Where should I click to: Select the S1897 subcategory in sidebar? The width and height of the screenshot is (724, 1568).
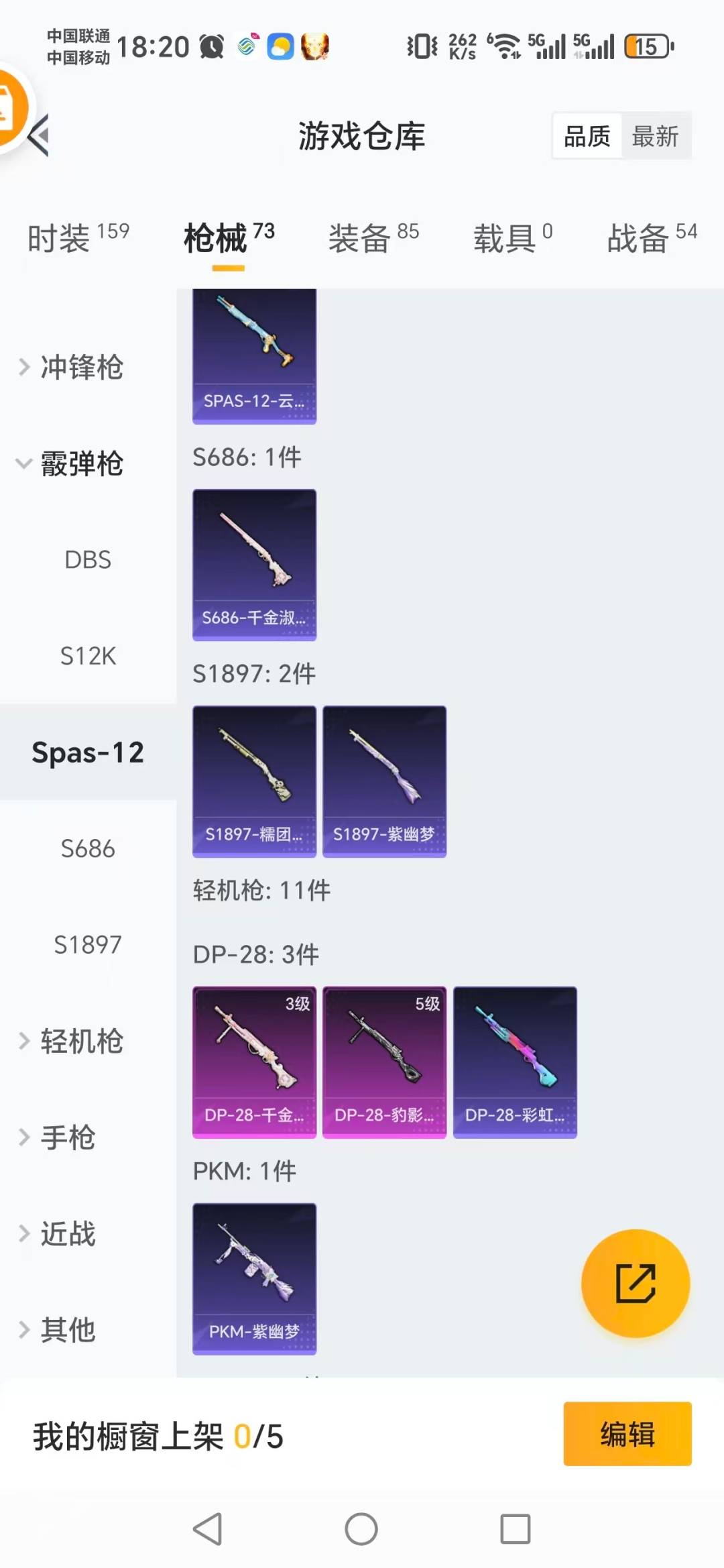[x=86, y=945]
